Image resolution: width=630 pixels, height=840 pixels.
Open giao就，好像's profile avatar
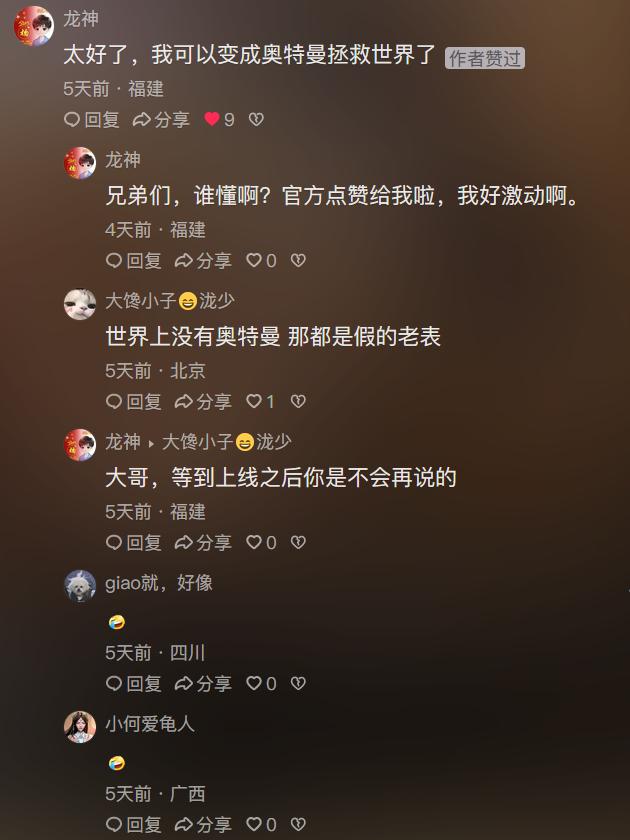80,586
